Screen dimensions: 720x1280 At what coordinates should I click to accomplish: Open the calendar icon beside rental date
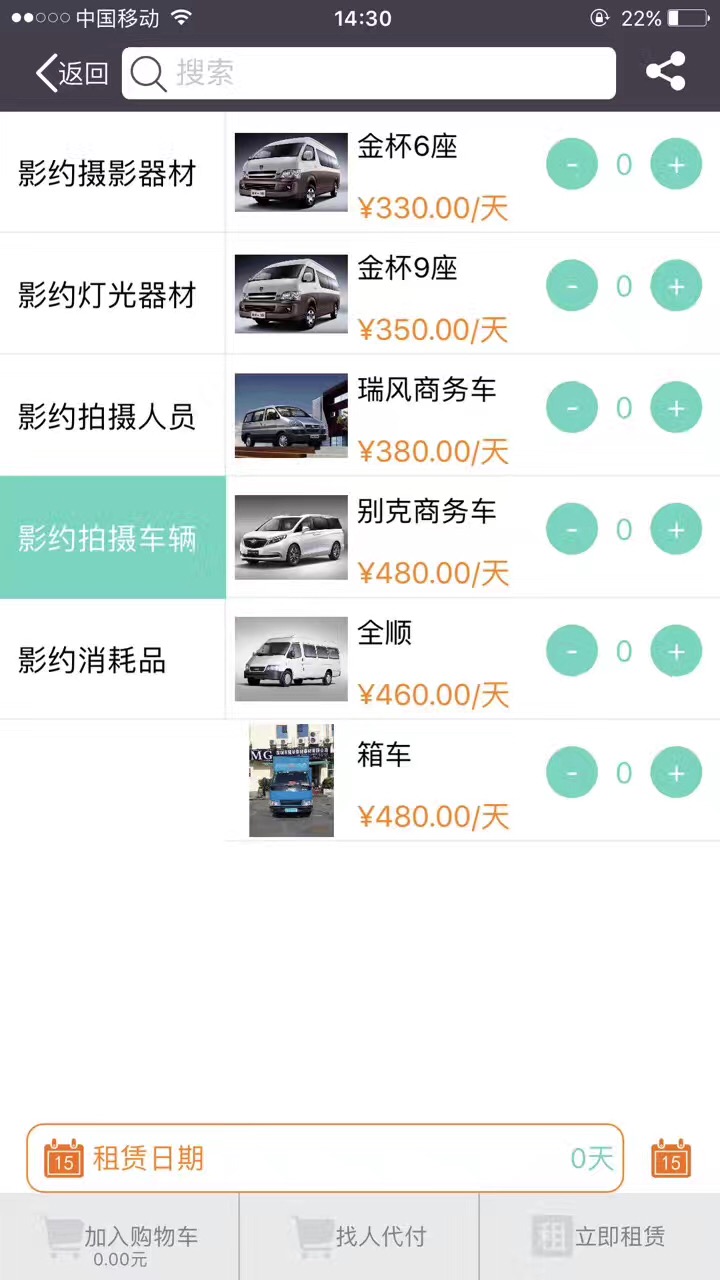671,1158
